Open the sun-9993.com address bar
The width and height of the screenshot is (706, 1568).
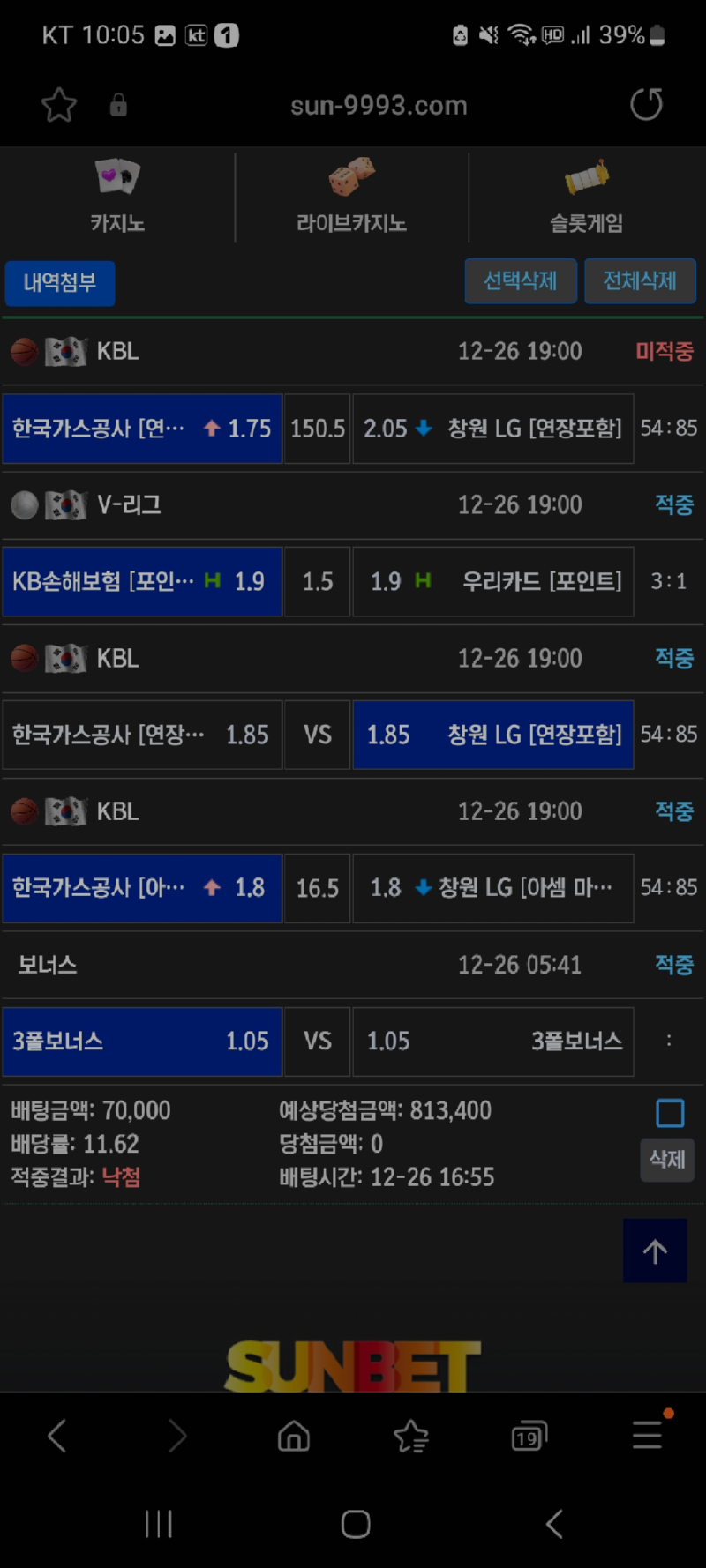379,106
